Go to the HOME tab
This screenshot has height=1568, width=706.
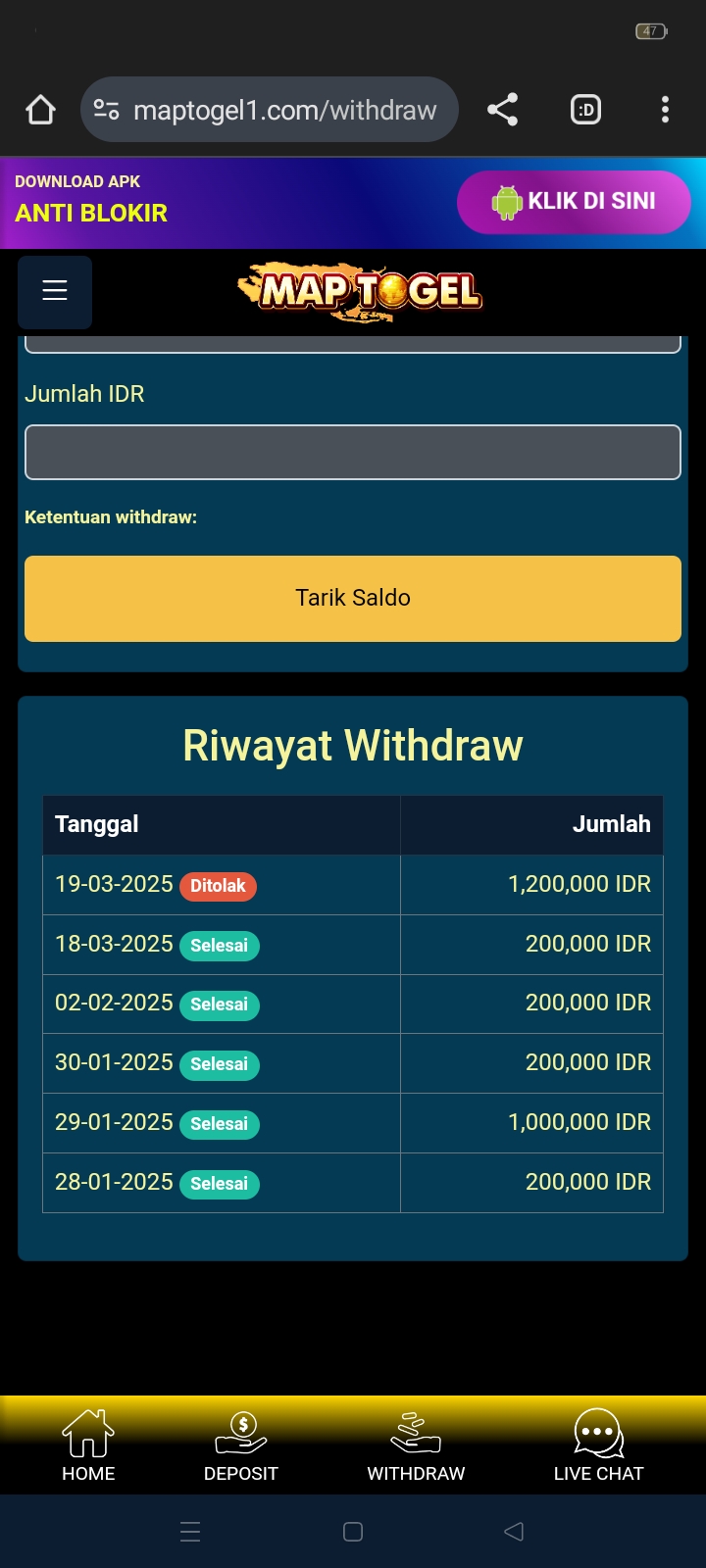click(x=88, y=1446)
